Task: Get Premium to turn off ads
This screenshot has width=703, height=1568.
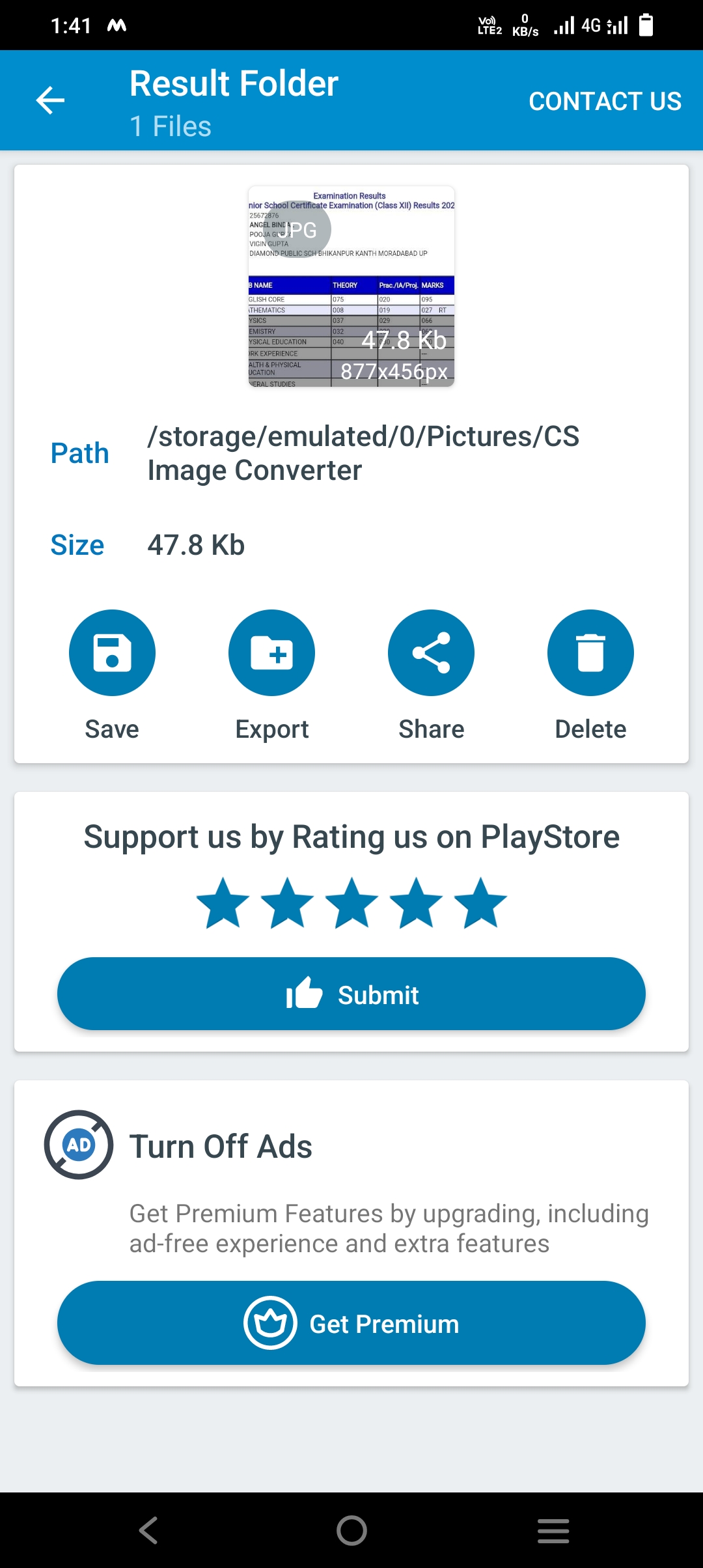Action: point(351,1323)
